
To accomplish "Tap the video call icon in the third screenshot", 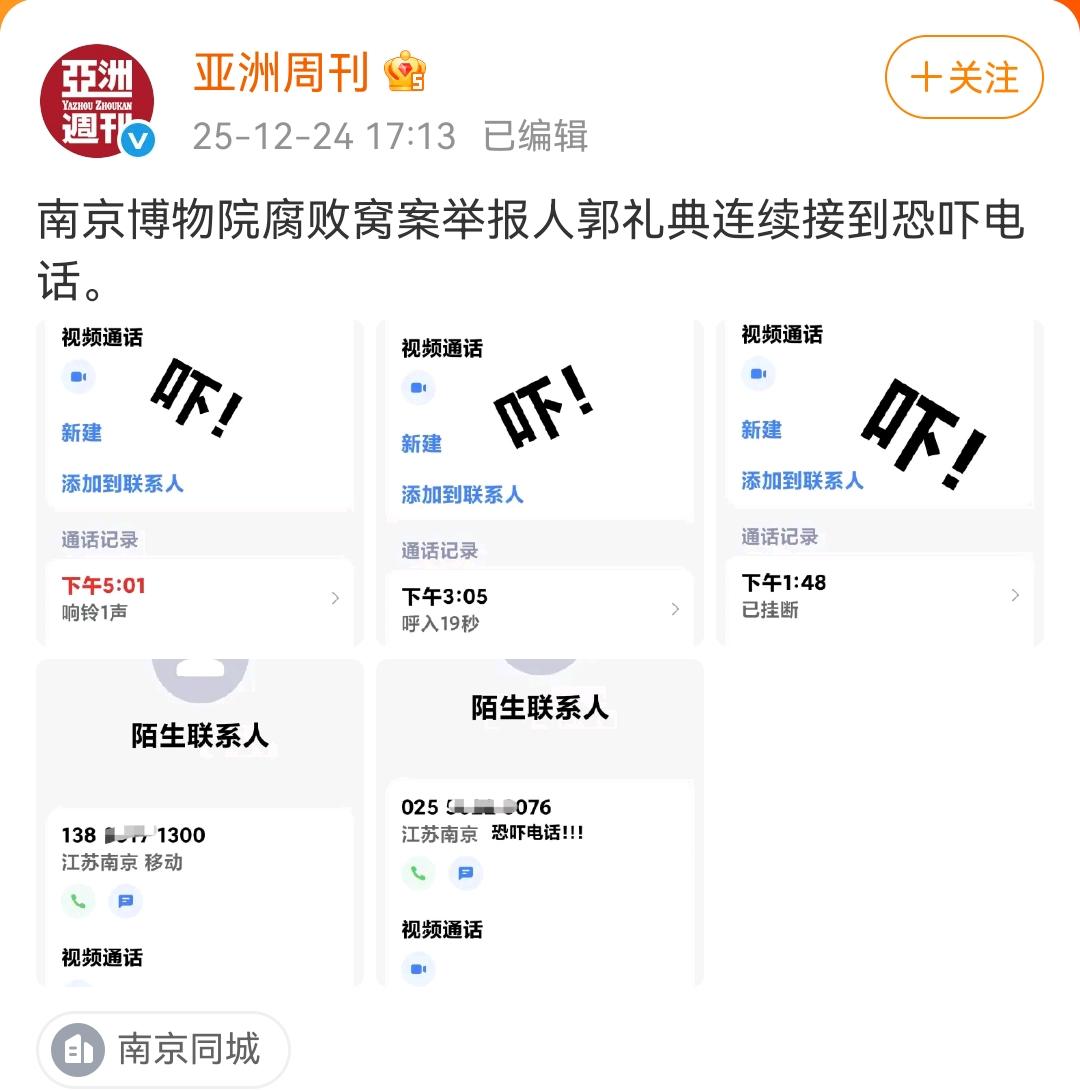I will pos(758,375).
